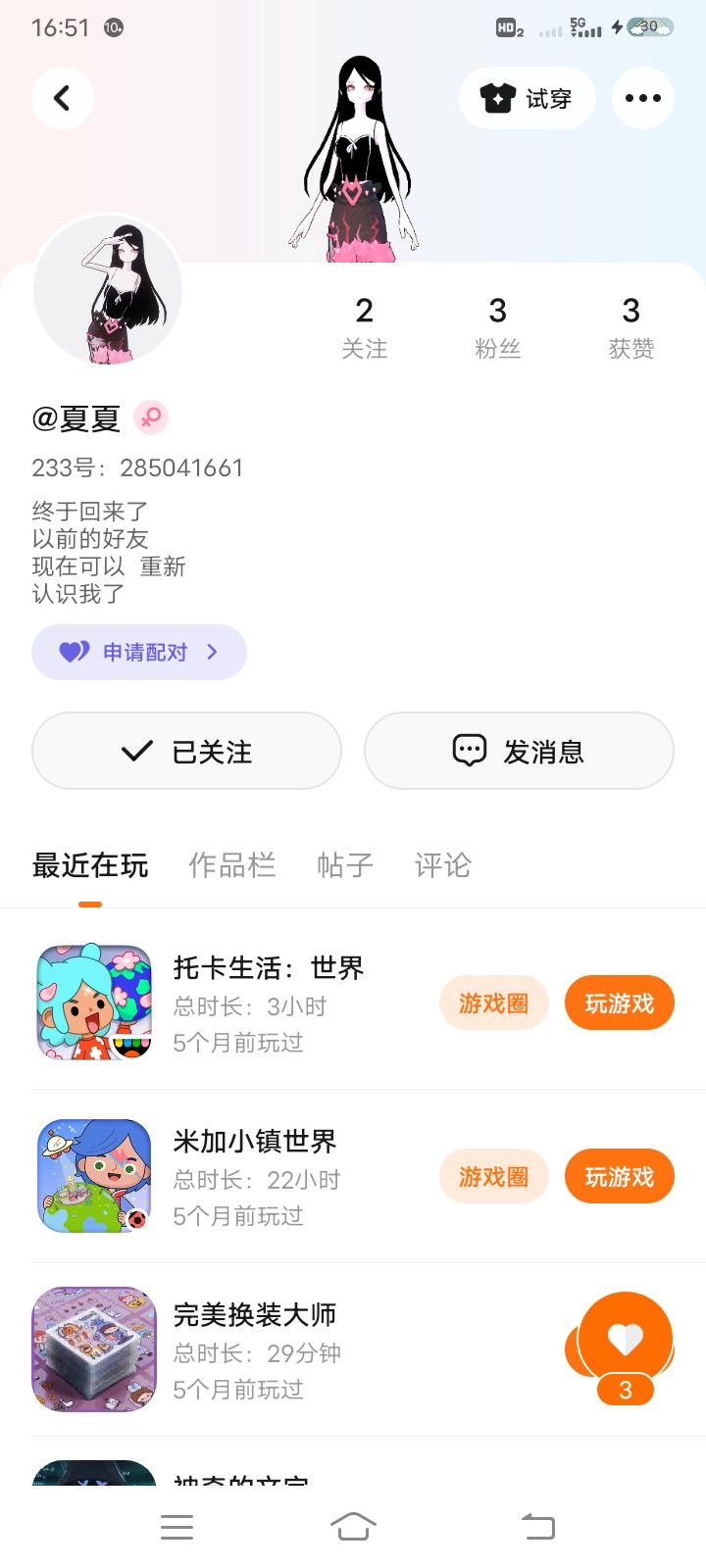View 夏夏's profile avatar
The image size is (706, 1568).
(x=108, y=290)
